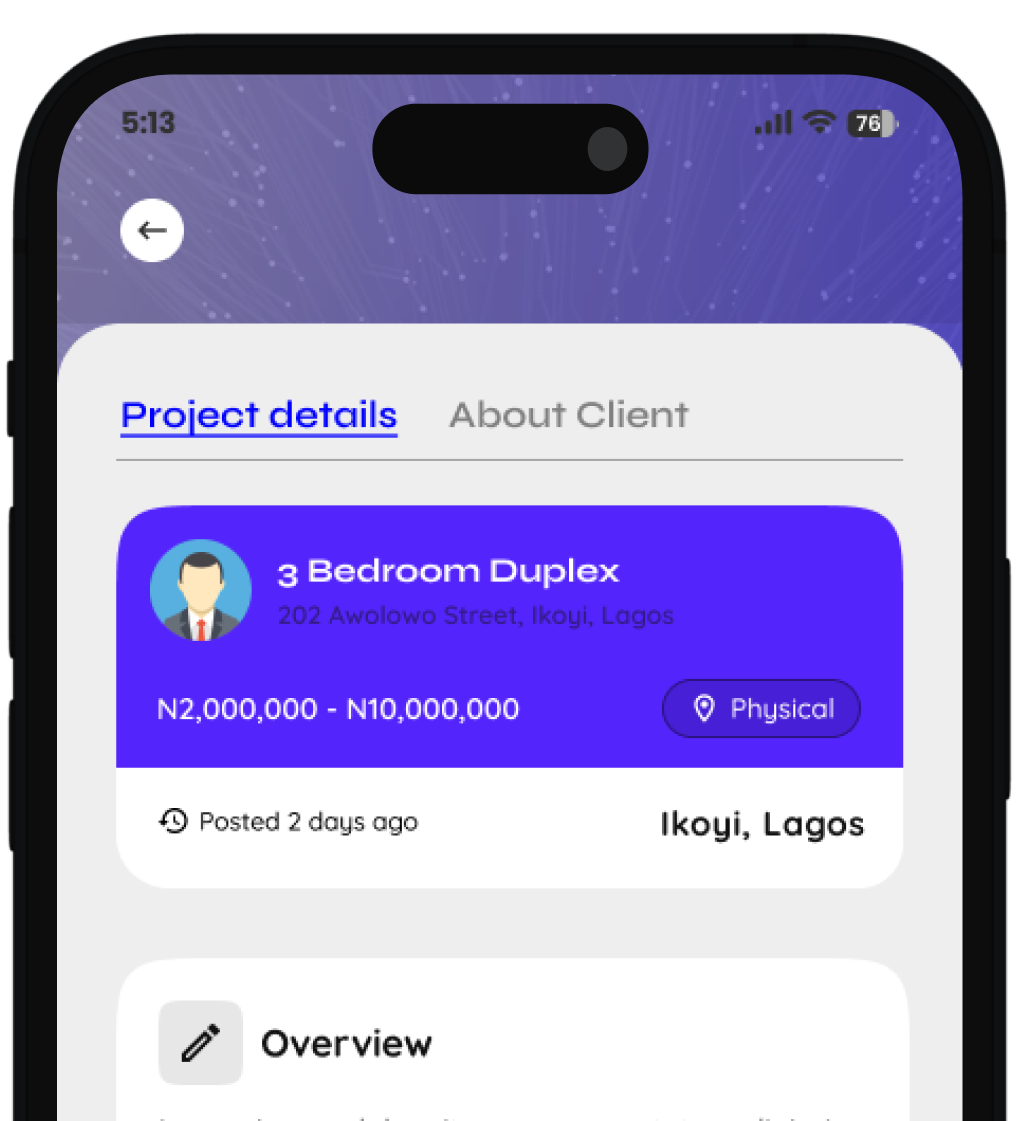The width and height of the screenshot is (1017, 1121).
Task: Switch to the About Client tab
Action: pyautogui.click(x=568, y=415)
